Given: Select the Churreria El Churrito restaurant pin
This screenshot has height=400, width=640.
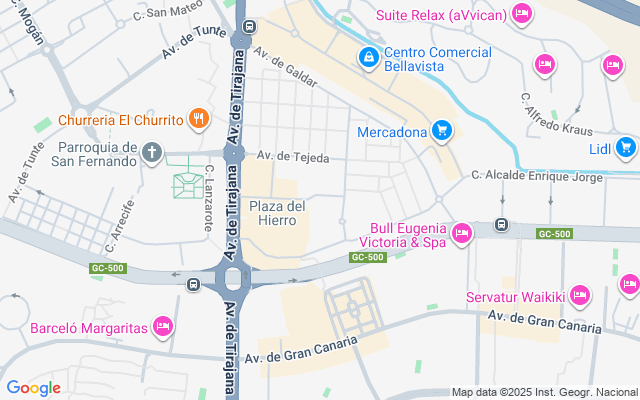Looking at the screenshot, I should (199, 119).
